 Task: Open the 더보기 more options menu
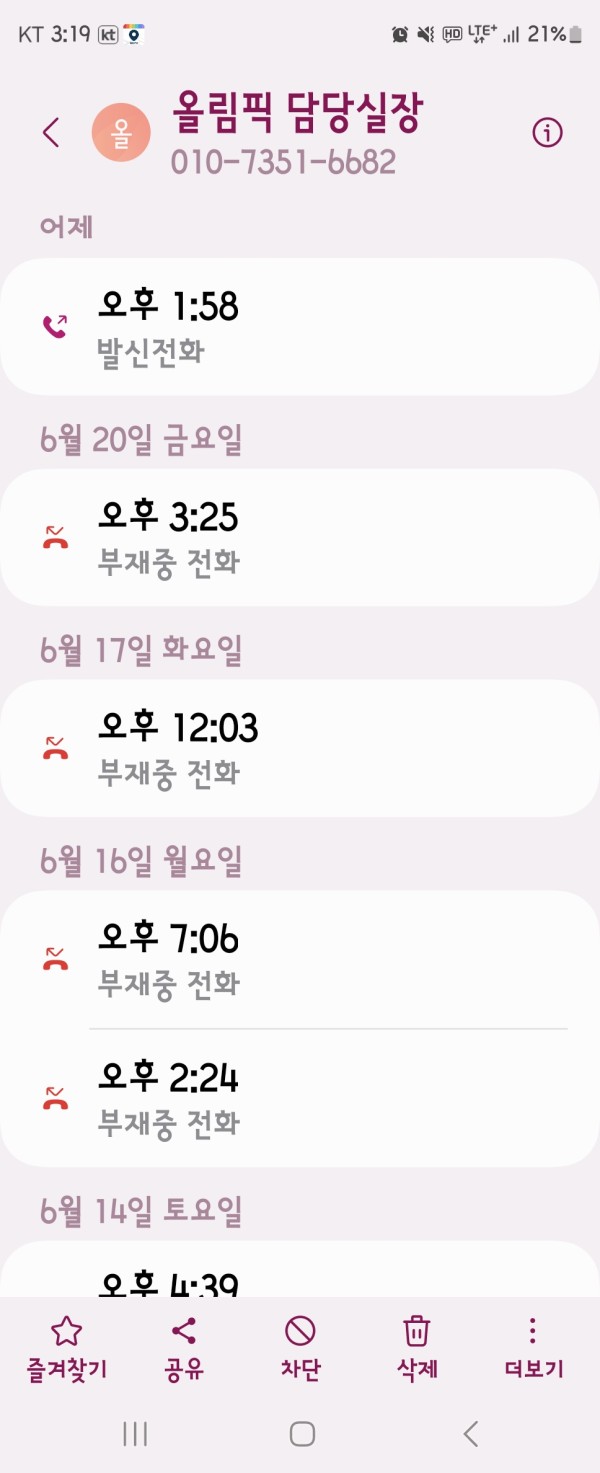pyautogui.click(x=533, y=1348)
